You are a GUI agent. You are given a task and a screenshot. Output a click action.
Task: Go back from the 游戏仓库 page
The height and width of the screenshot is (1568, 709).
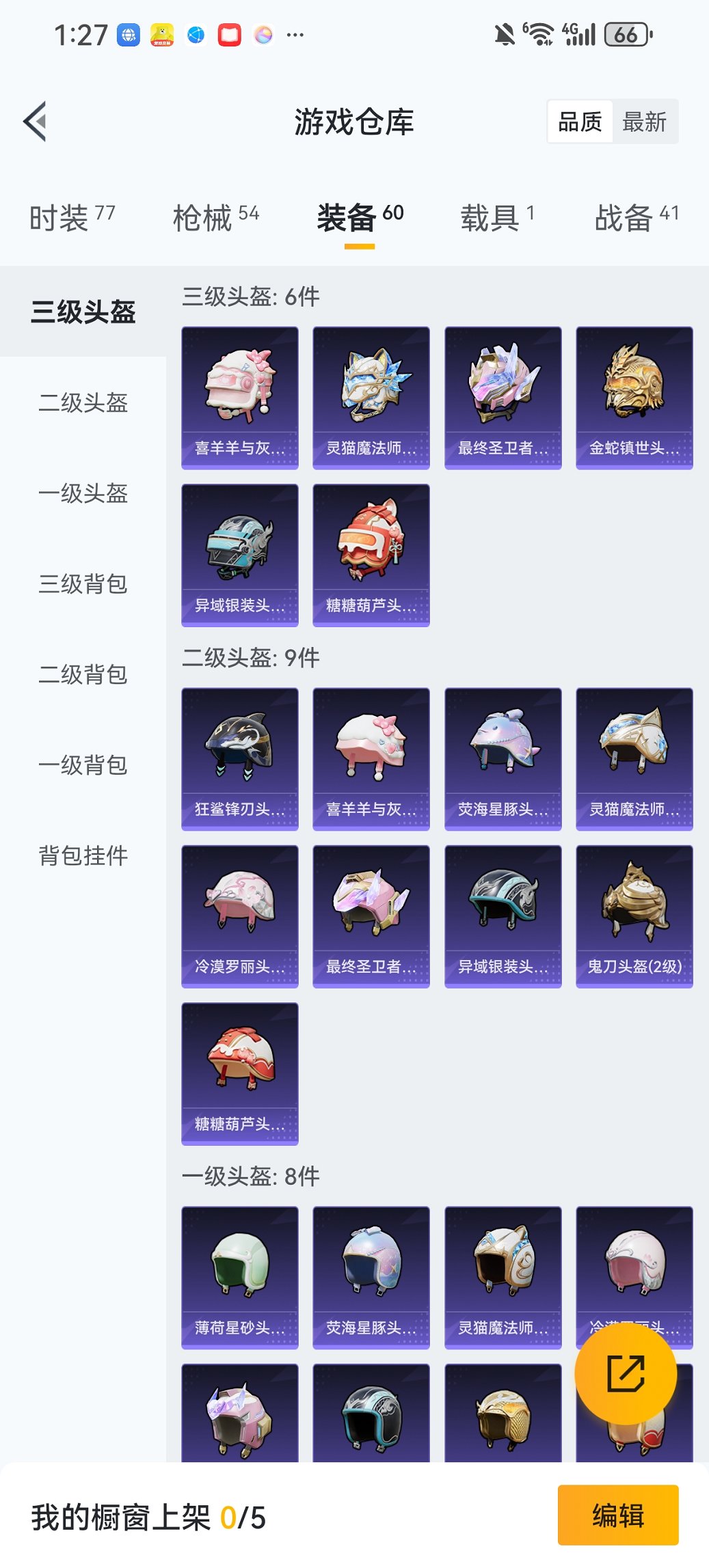tap(36, 122)
